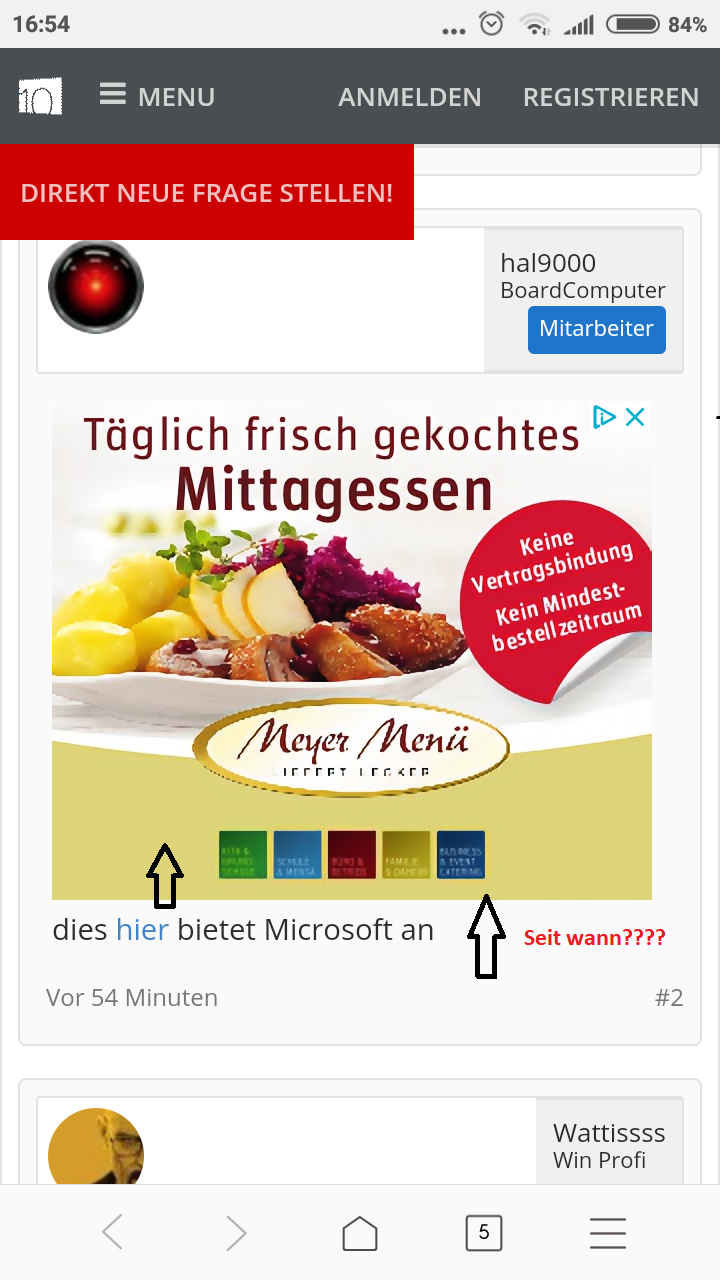Open the ad choices info icon

pyautogui.click(x=604, y=418)
